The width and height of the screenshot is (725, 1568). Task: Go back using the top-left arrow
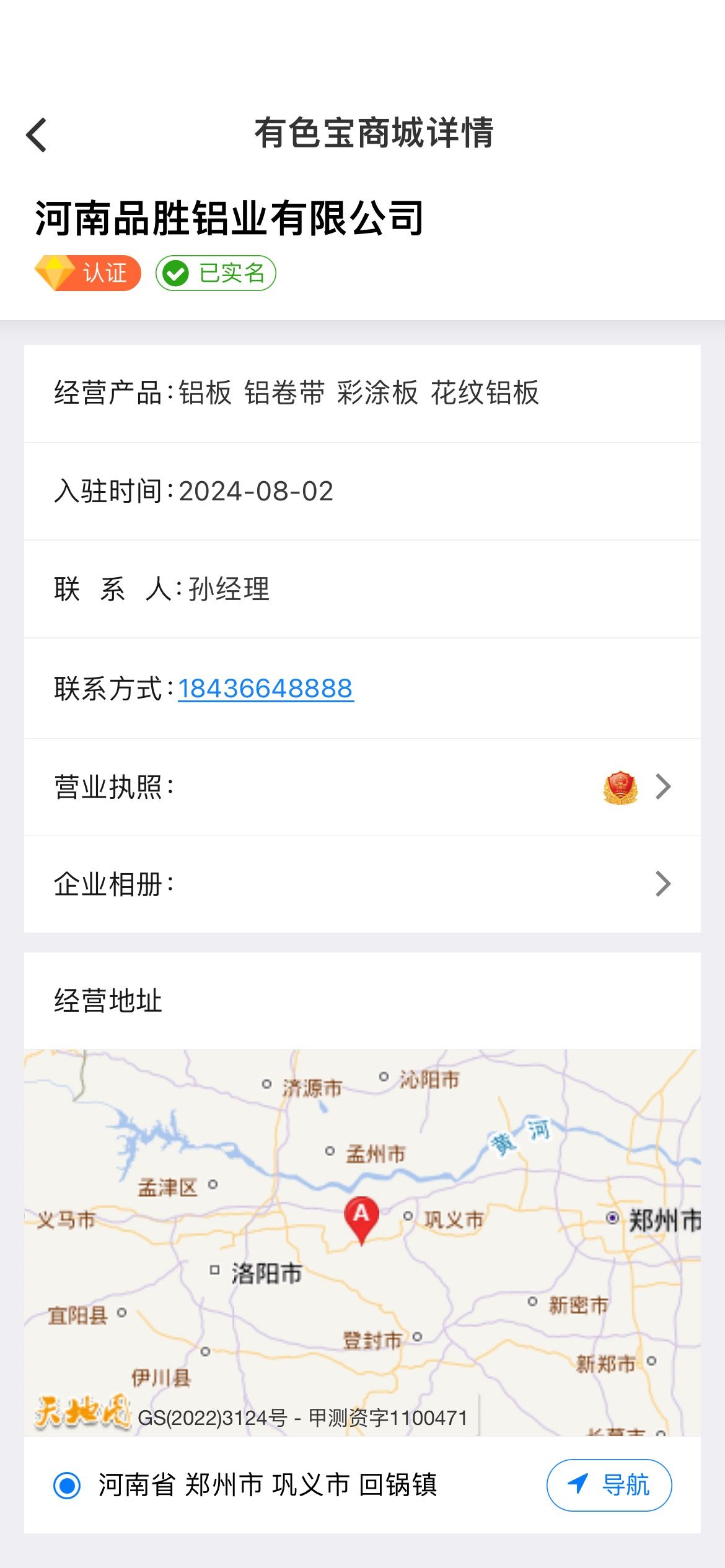pos(37,134)
